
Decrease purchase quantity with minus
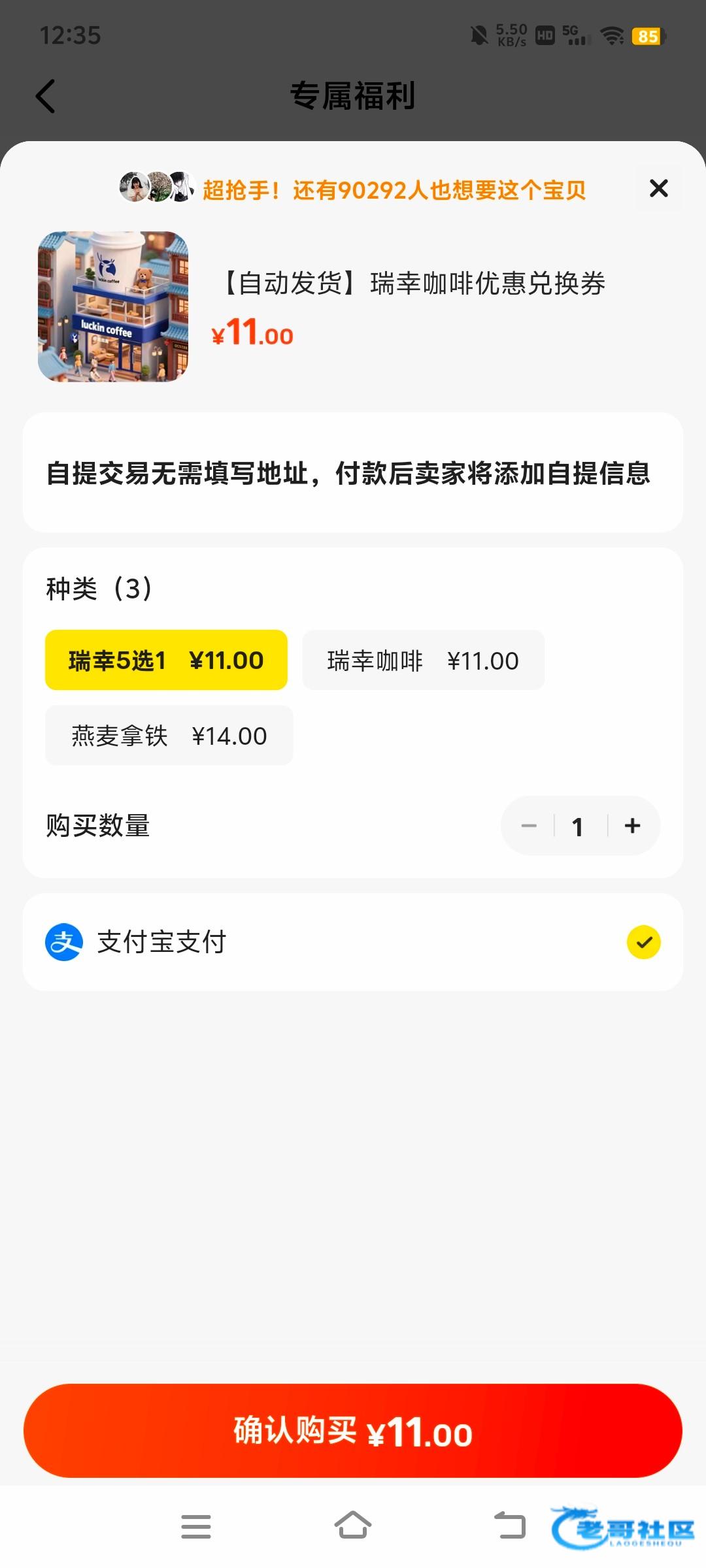click(x=529, y=826)
